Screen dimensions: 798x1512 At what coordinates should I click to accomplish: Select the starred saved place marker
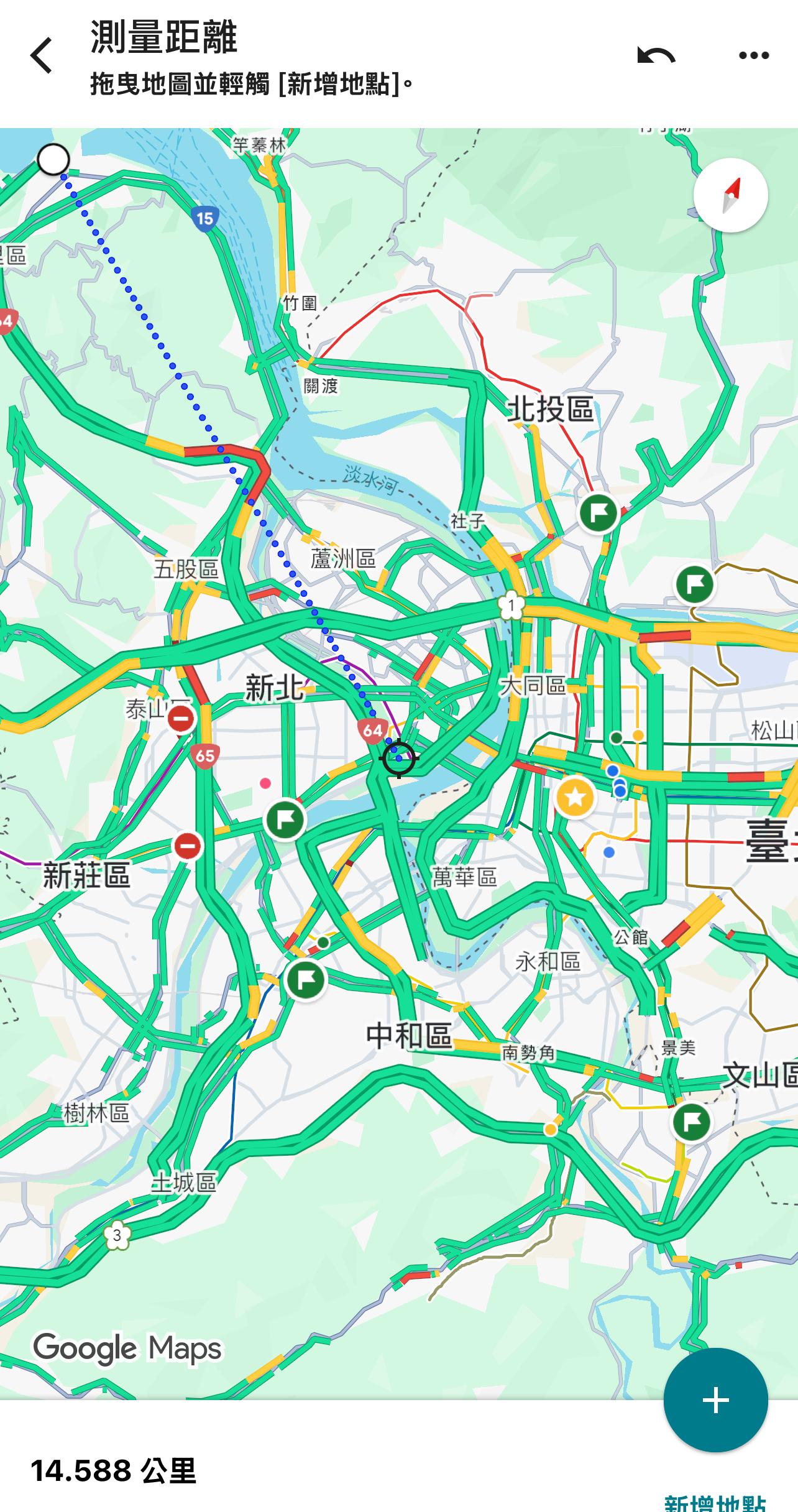click(x=575, y=797)
